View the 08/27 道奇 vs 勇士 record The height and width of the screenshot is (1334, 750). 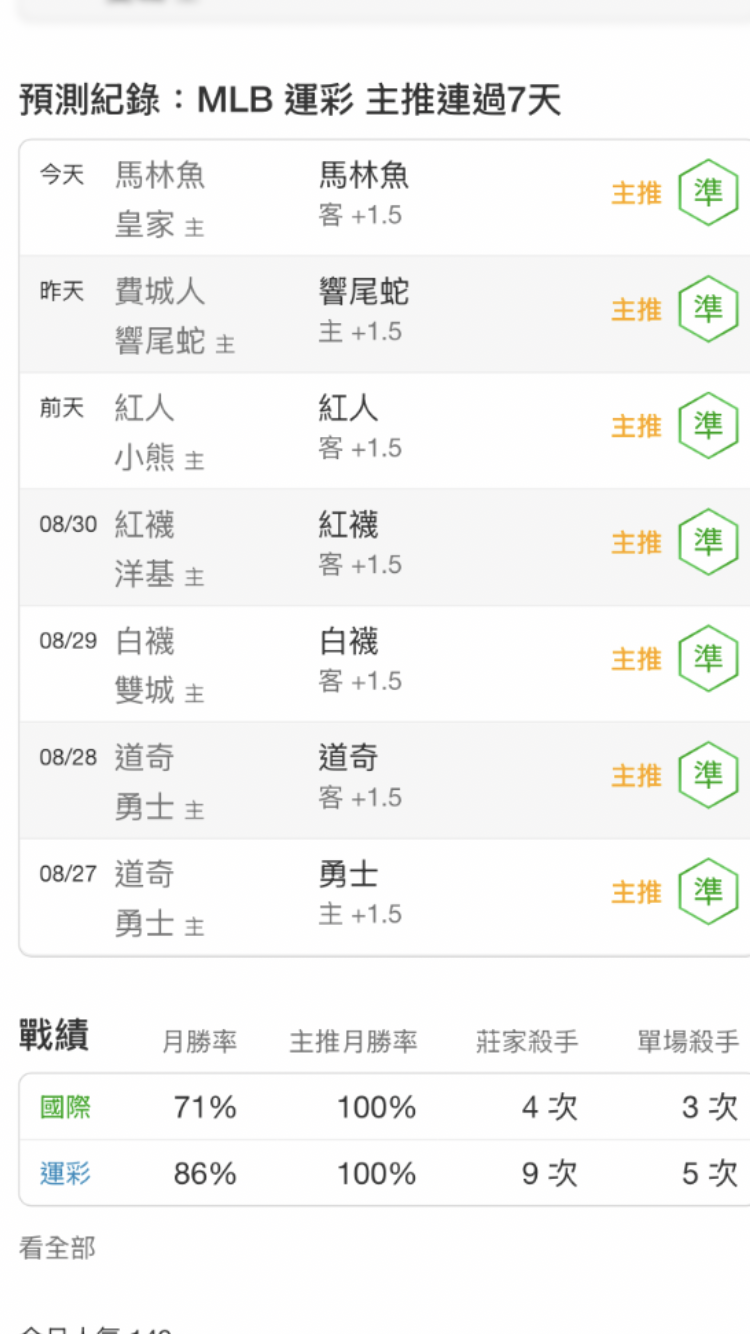385,897
